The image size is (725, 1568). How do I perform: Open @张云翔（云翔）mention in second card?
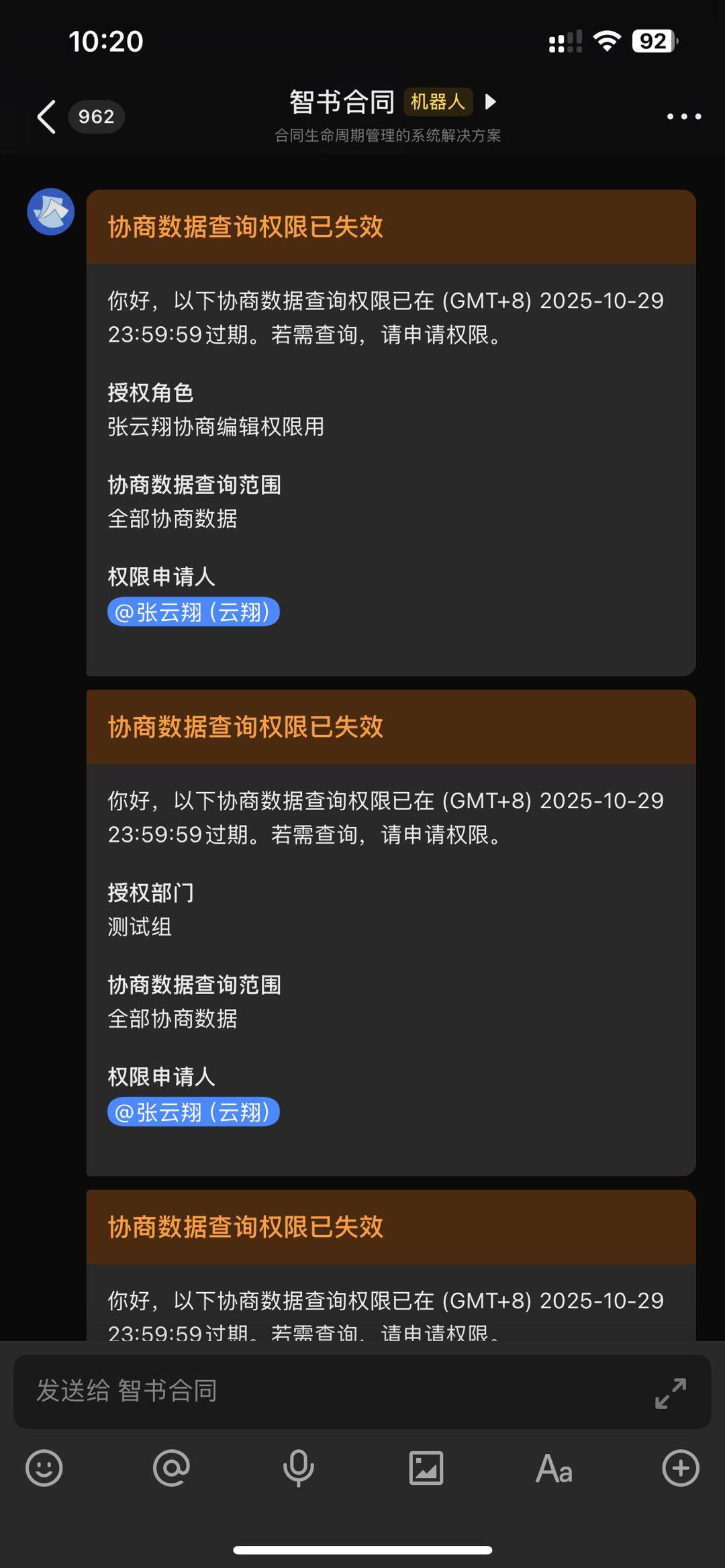(x=193, y=1112)
